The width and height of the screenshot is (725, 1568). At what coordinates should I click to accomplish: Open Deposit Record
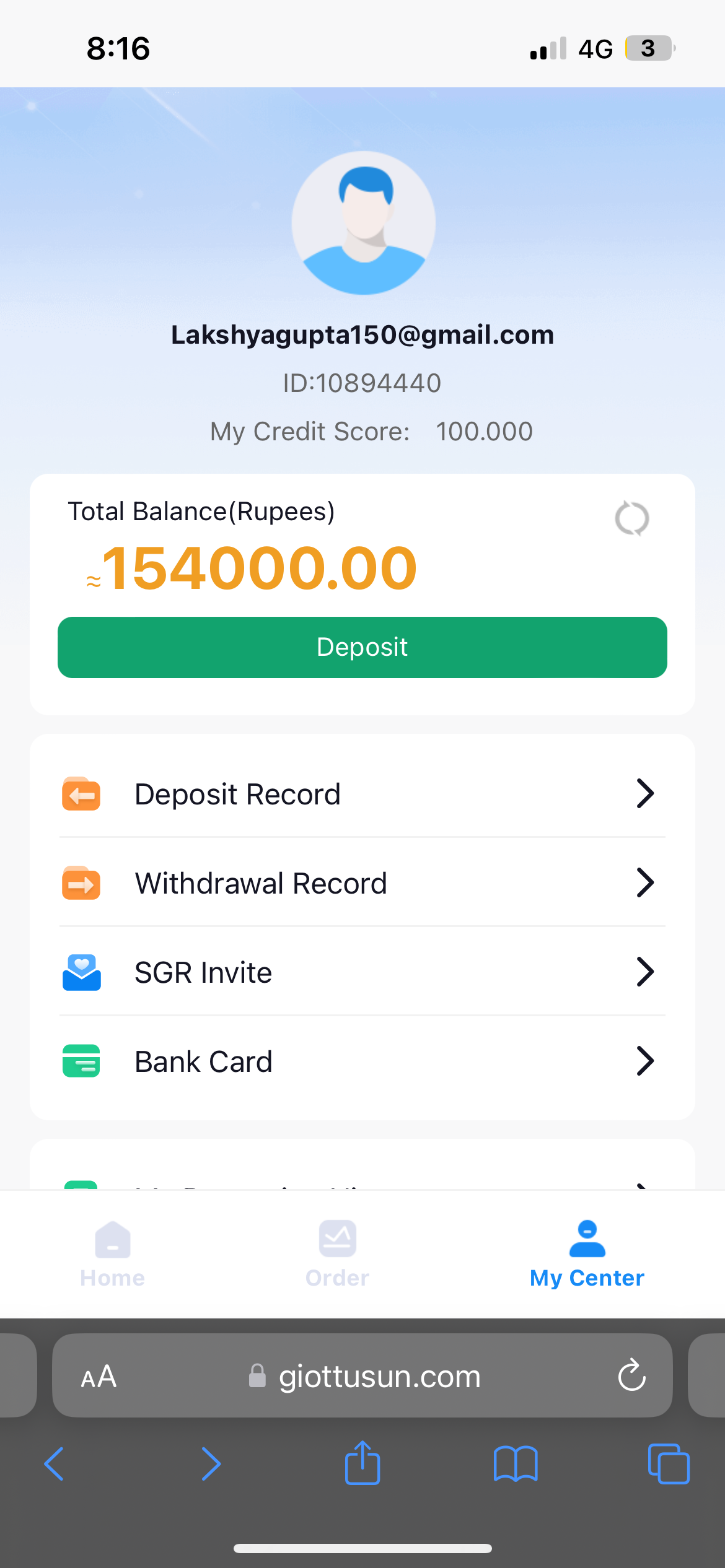coord(362,794)
